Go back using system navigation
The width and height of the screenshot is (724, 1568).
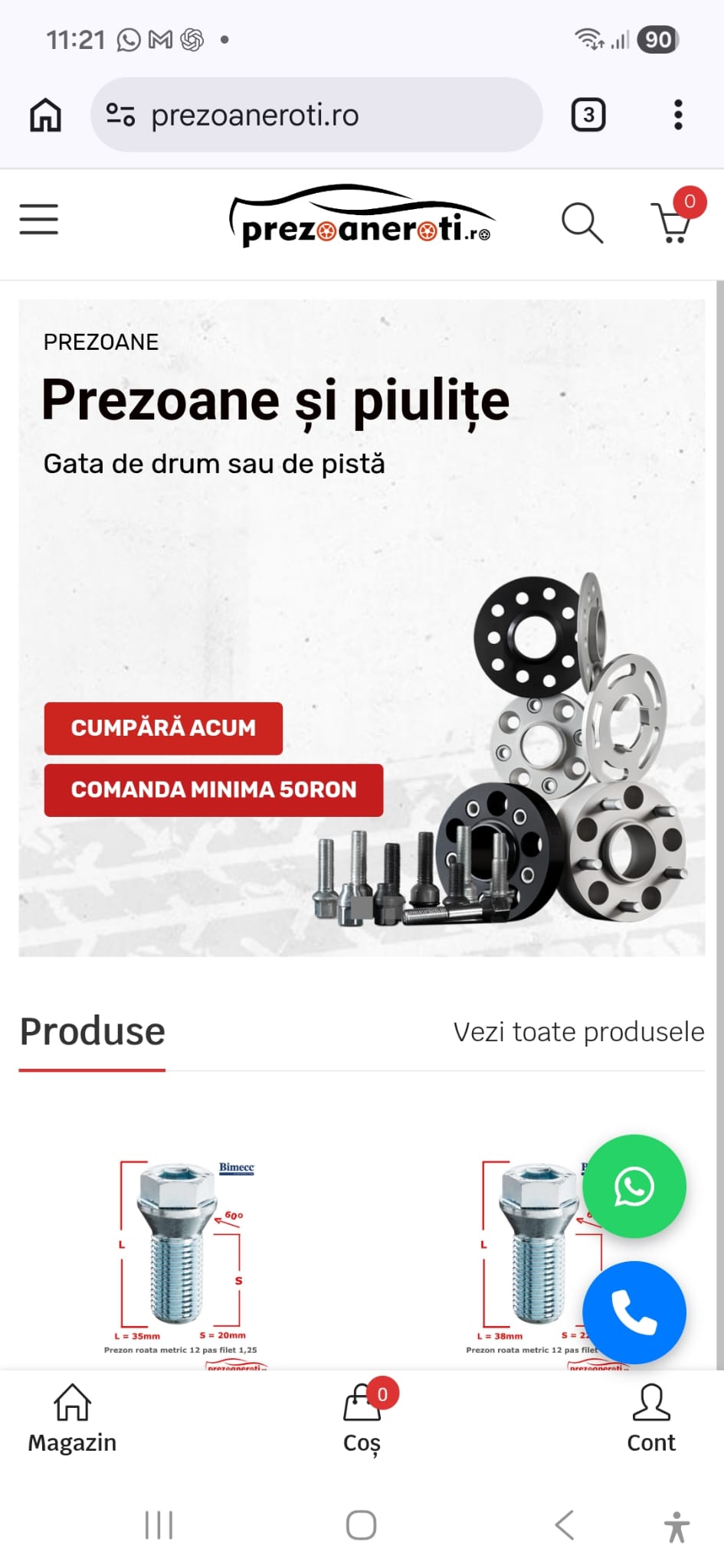click(565, 1525)
